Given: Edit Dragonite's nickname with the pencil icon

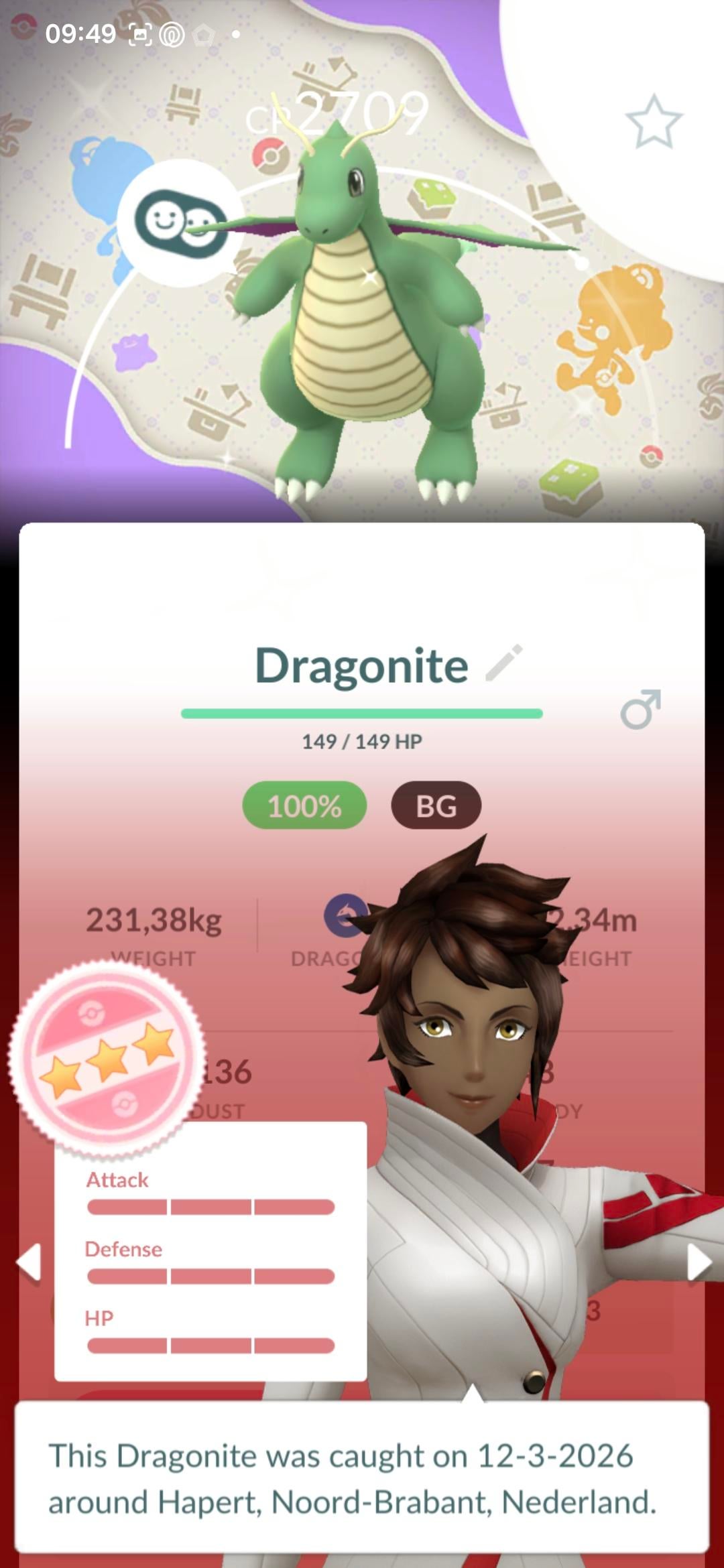Looking at the screenshot, I should tap(504, 663).
